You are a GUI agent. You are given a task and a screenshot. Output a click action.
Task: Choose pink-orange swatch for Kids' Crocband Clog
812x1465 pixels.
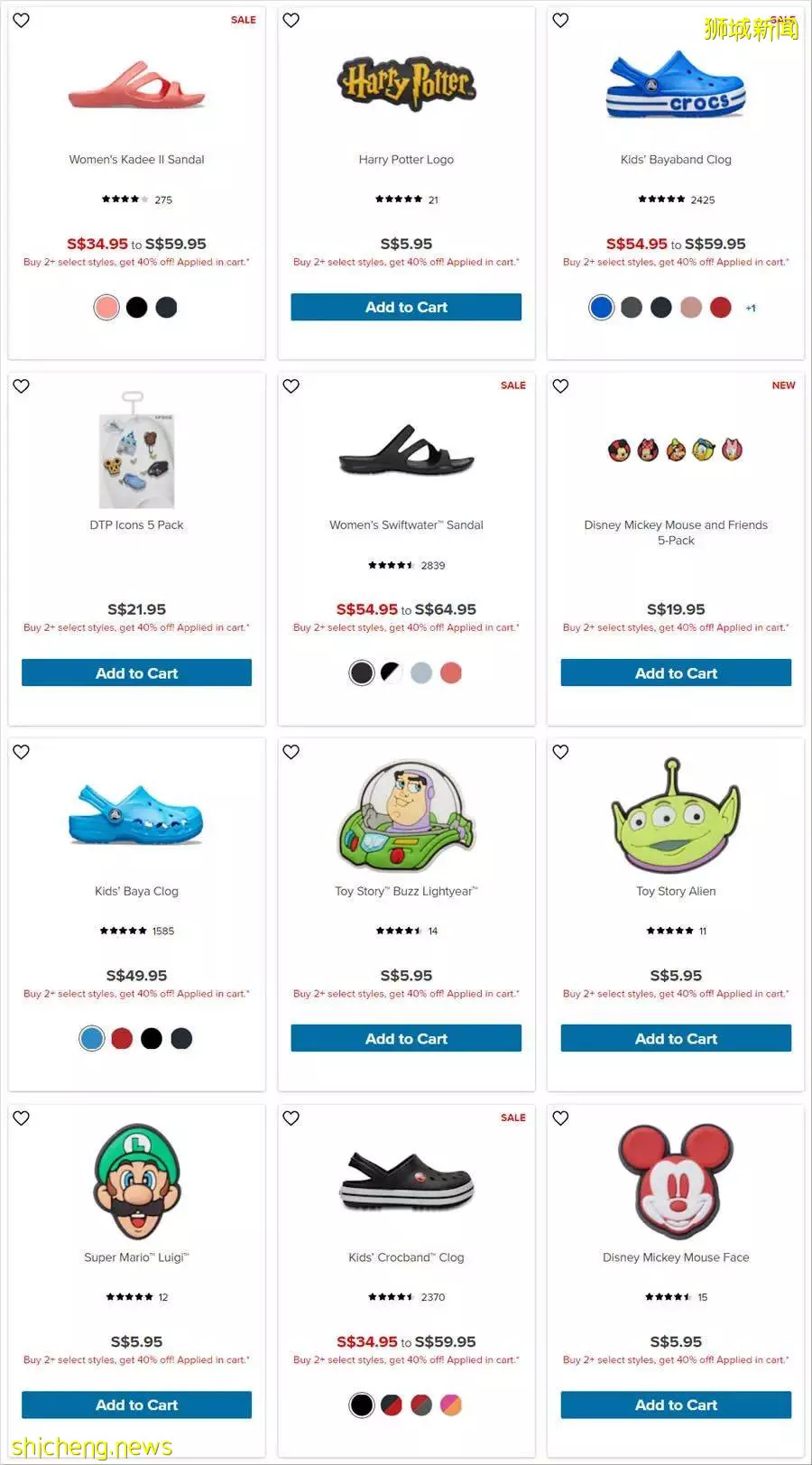click(x=450, y=1405)
